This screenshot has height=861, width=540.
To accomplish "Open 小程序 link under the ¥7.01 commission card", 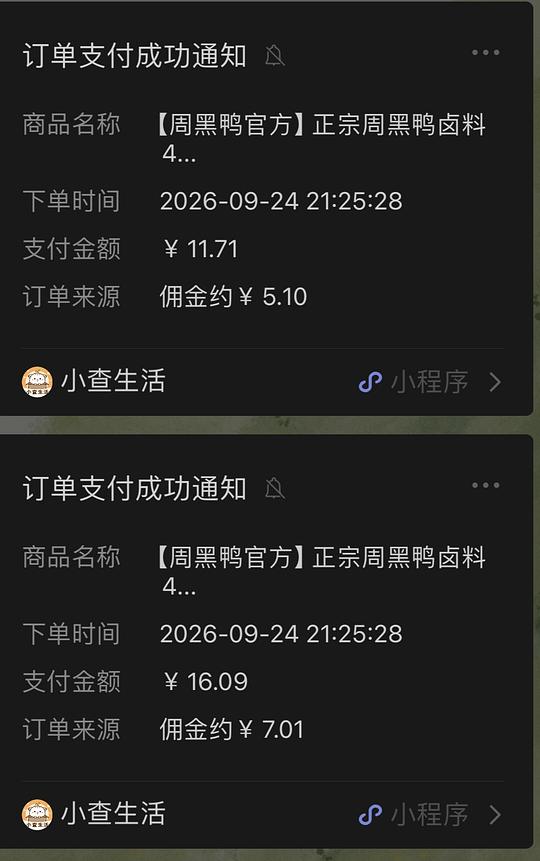I will 430,815.
